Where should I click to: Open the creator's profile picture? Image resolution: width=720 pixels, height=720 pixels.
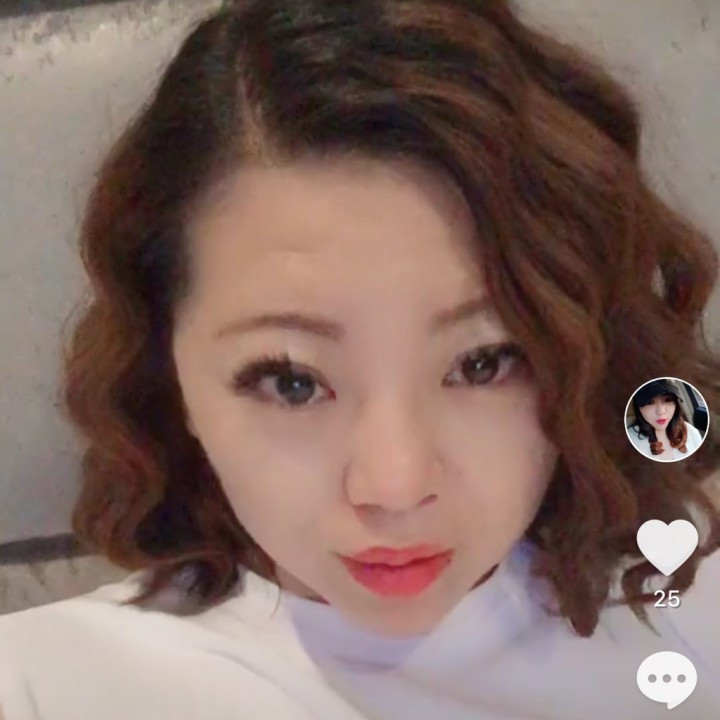666,419
